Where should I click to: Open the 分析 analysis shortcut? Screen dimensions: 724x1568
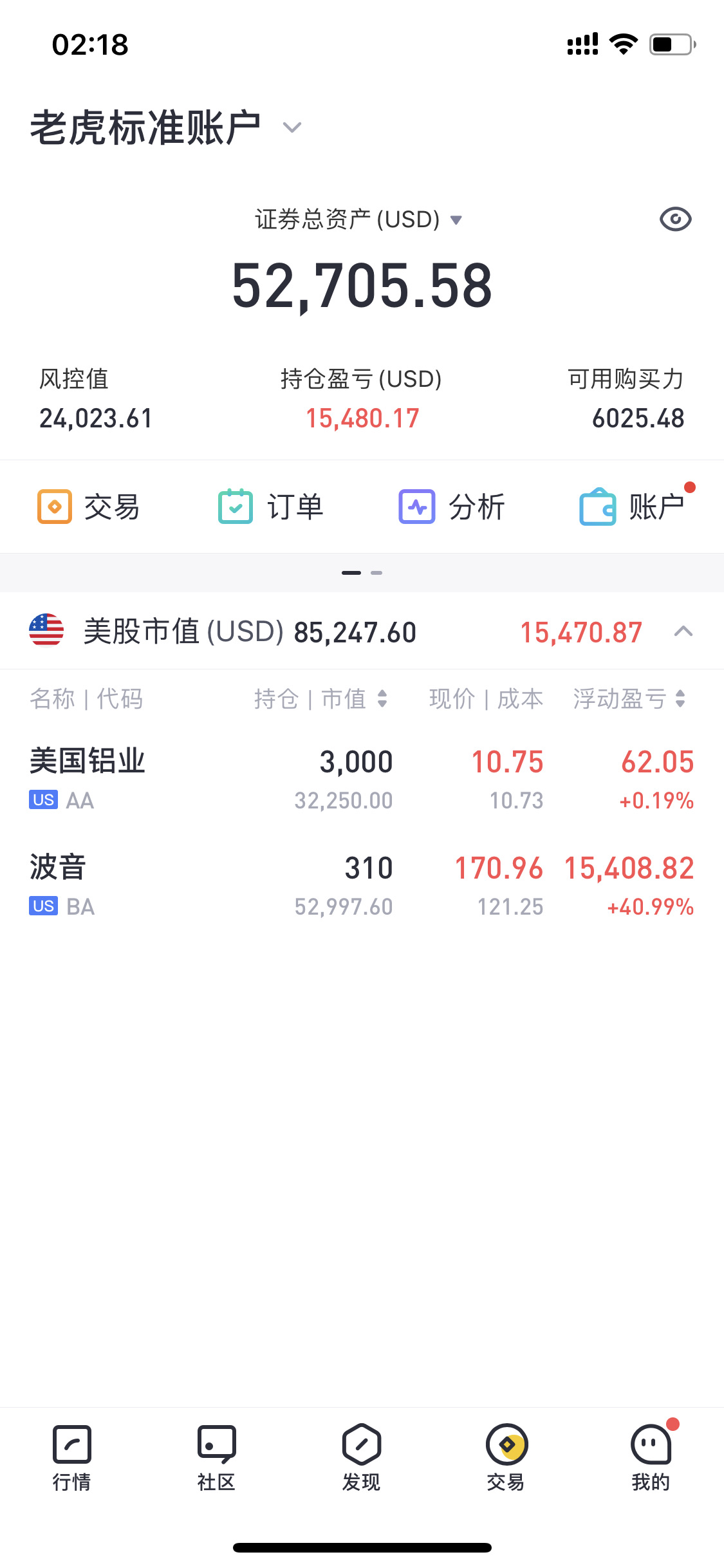click(x=451, y=507)
